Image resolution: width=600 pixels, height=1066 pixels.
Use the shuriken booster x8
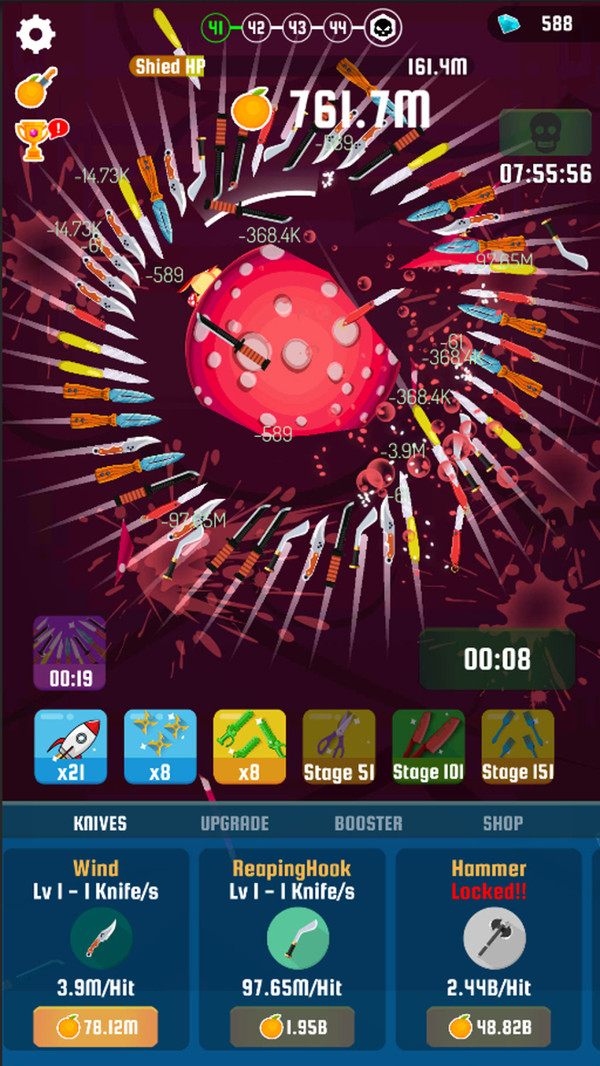[160, 746]
